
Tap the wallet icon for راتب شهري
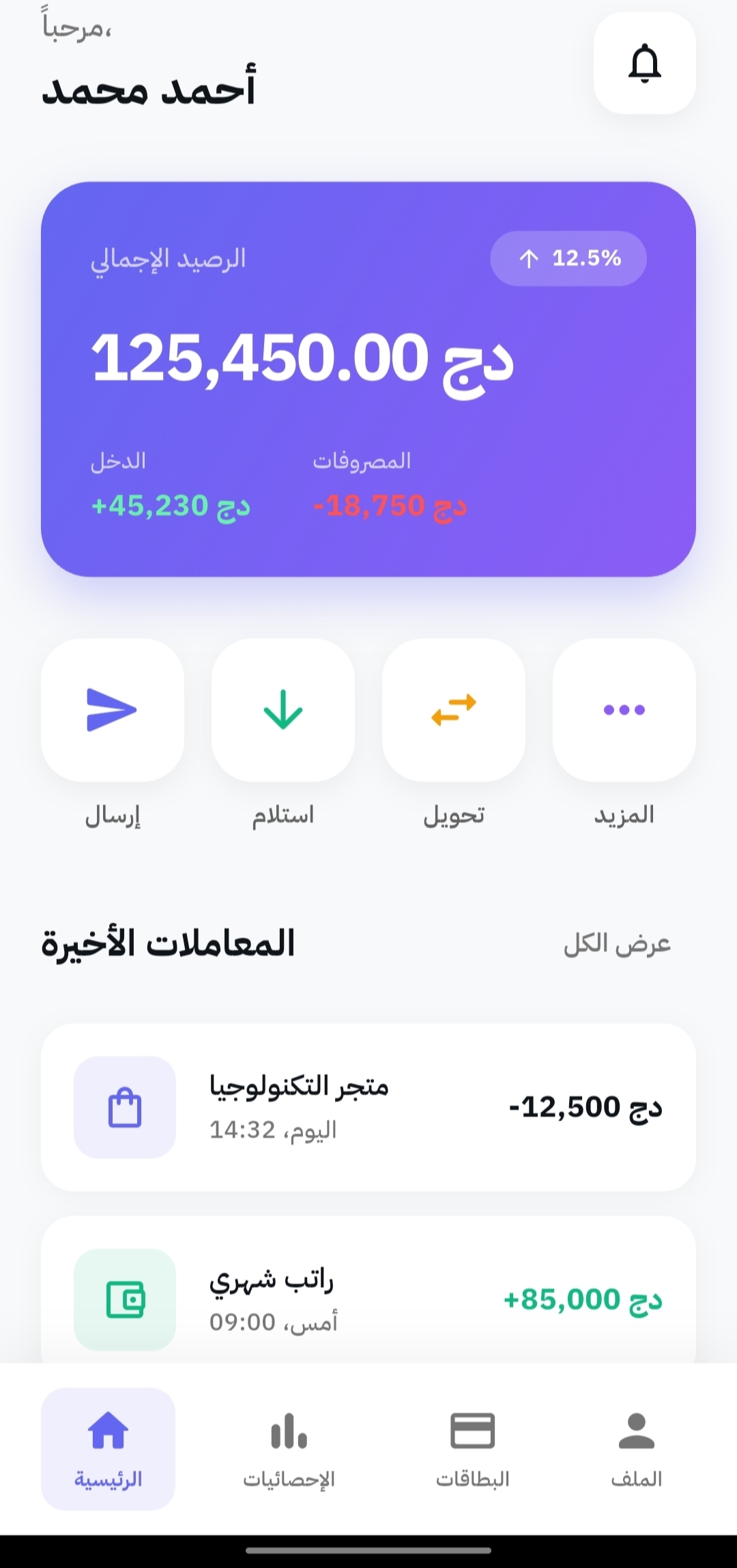(x=125, y=1301)
